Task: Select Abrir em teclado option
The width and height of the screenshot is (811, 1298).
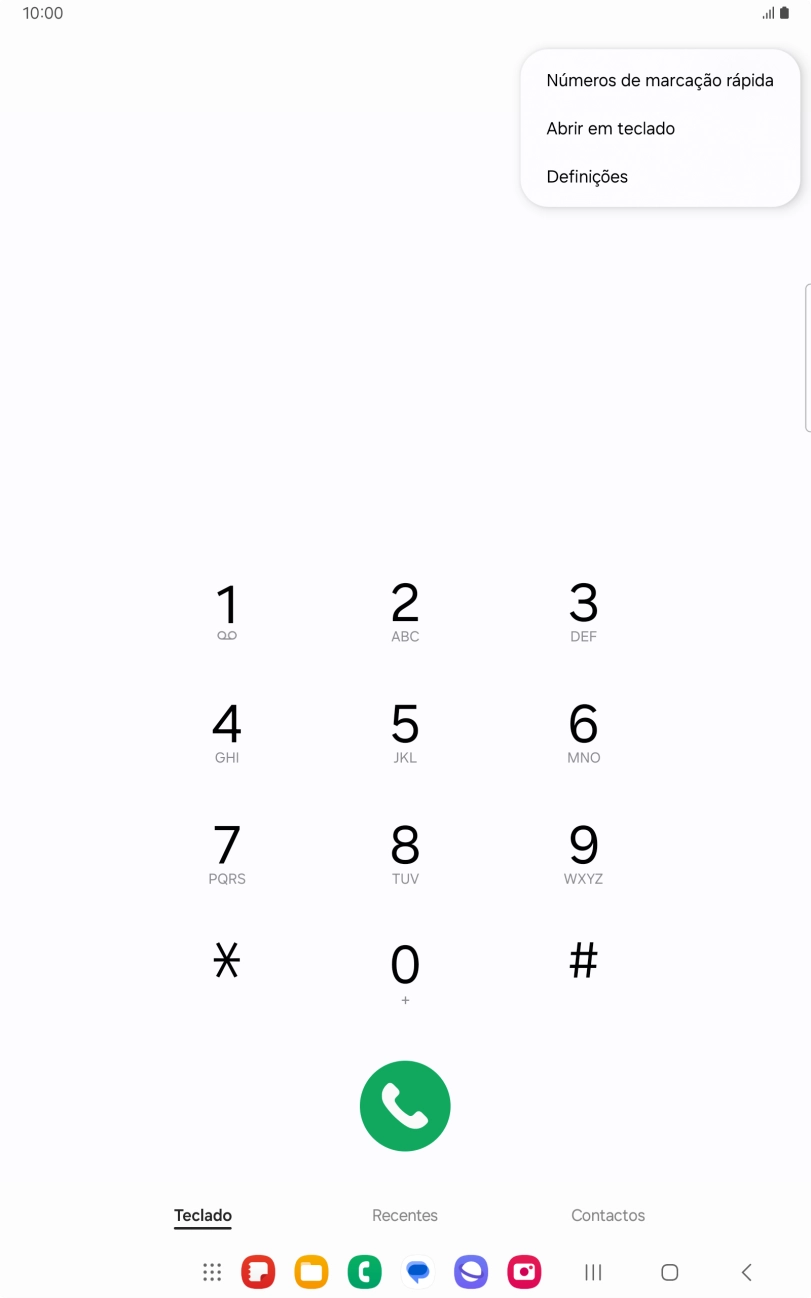Action: click(x=610, y=129)
